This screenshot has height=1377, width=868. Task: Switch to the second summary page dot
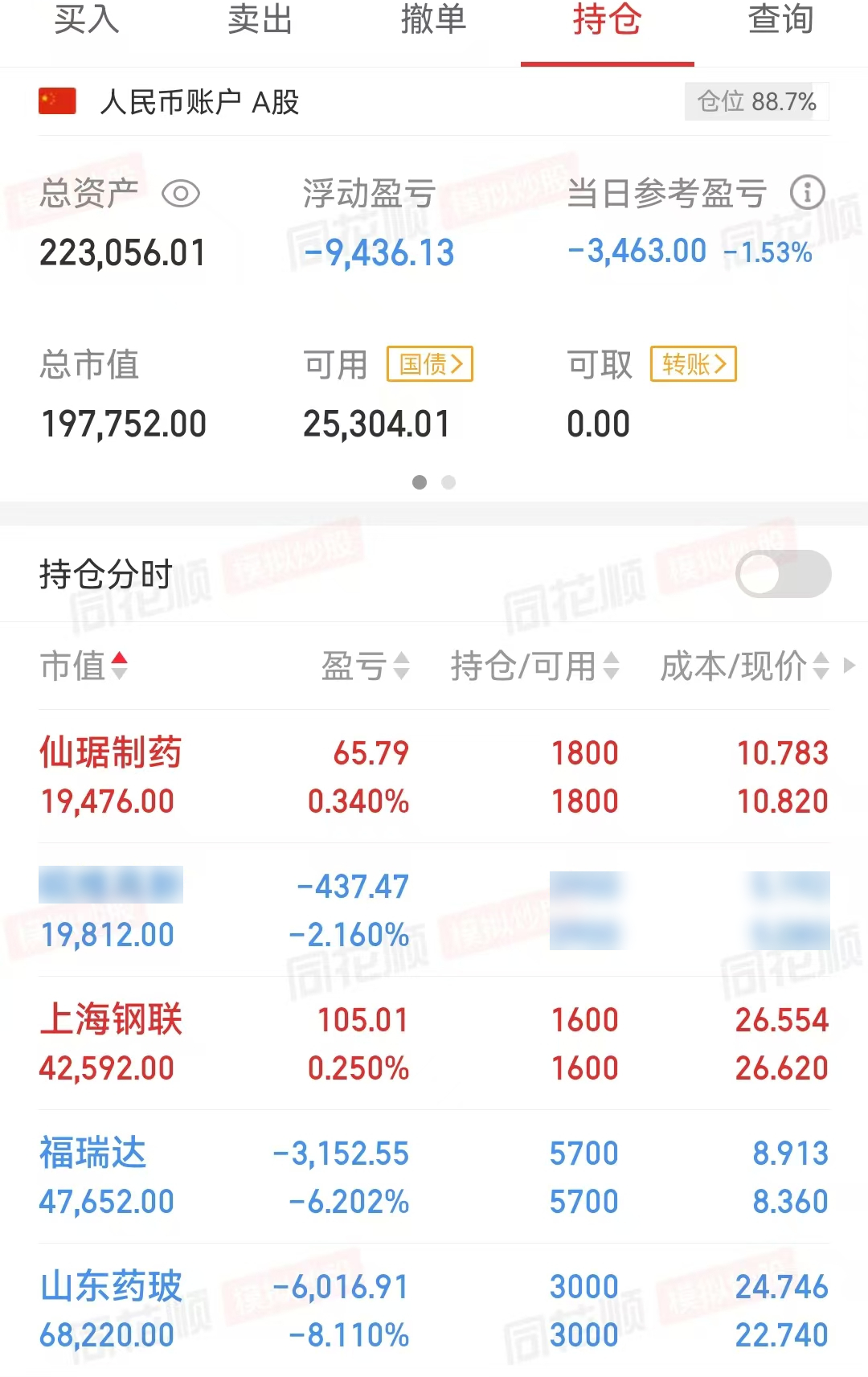[x=448, y=482]
